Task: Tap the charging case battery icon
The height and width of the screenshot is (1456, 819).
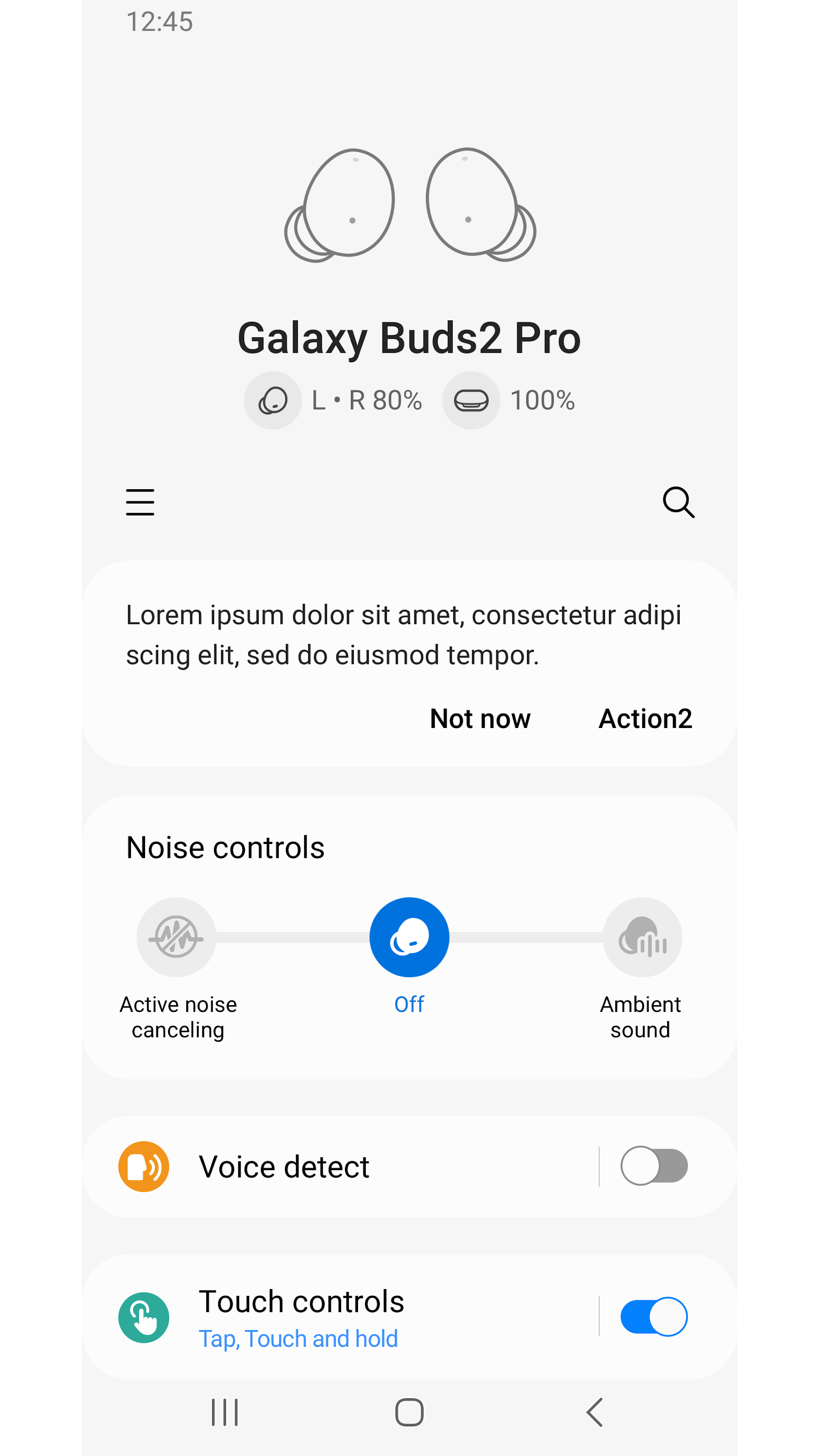Action: (472, 400)
